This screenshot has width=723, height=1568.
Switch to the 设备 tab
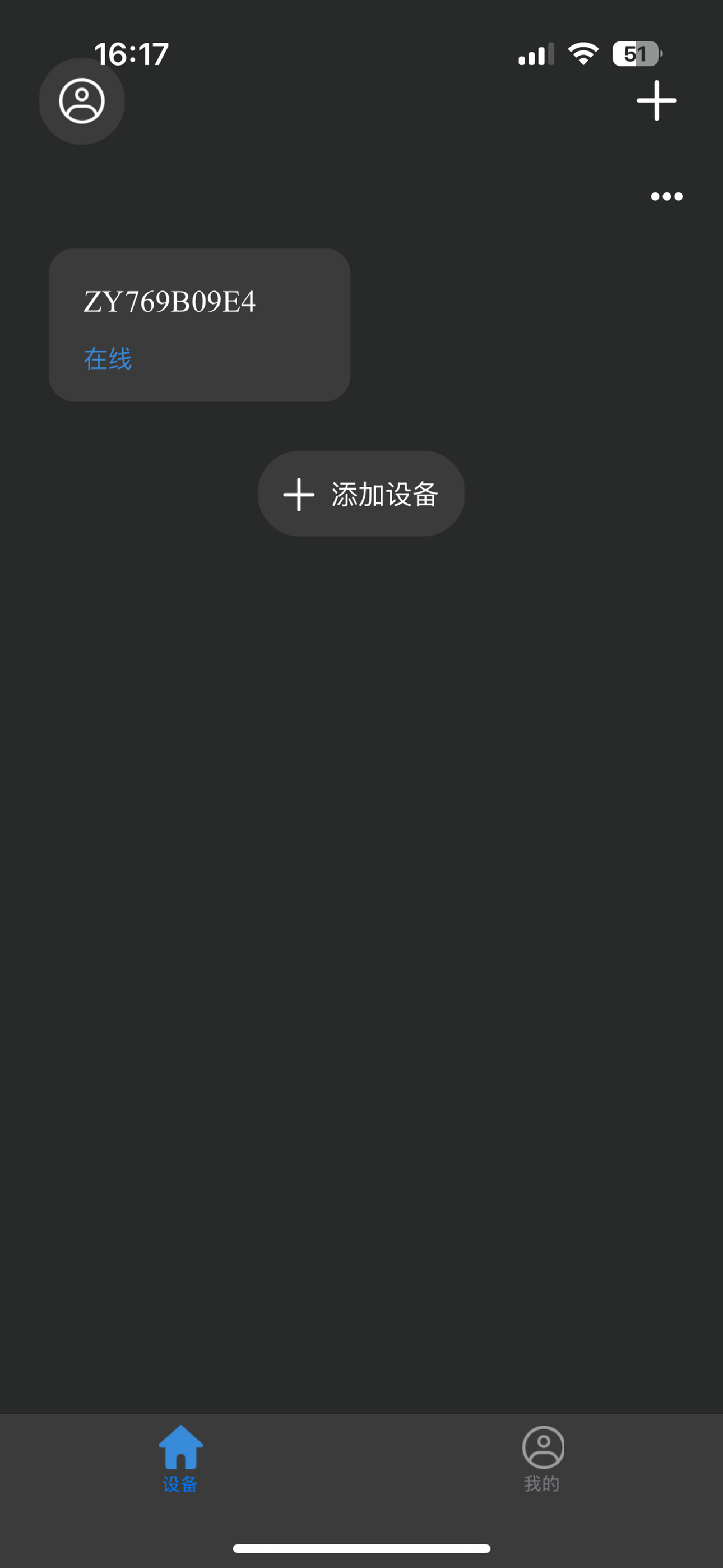click(x=180, y=1460)
